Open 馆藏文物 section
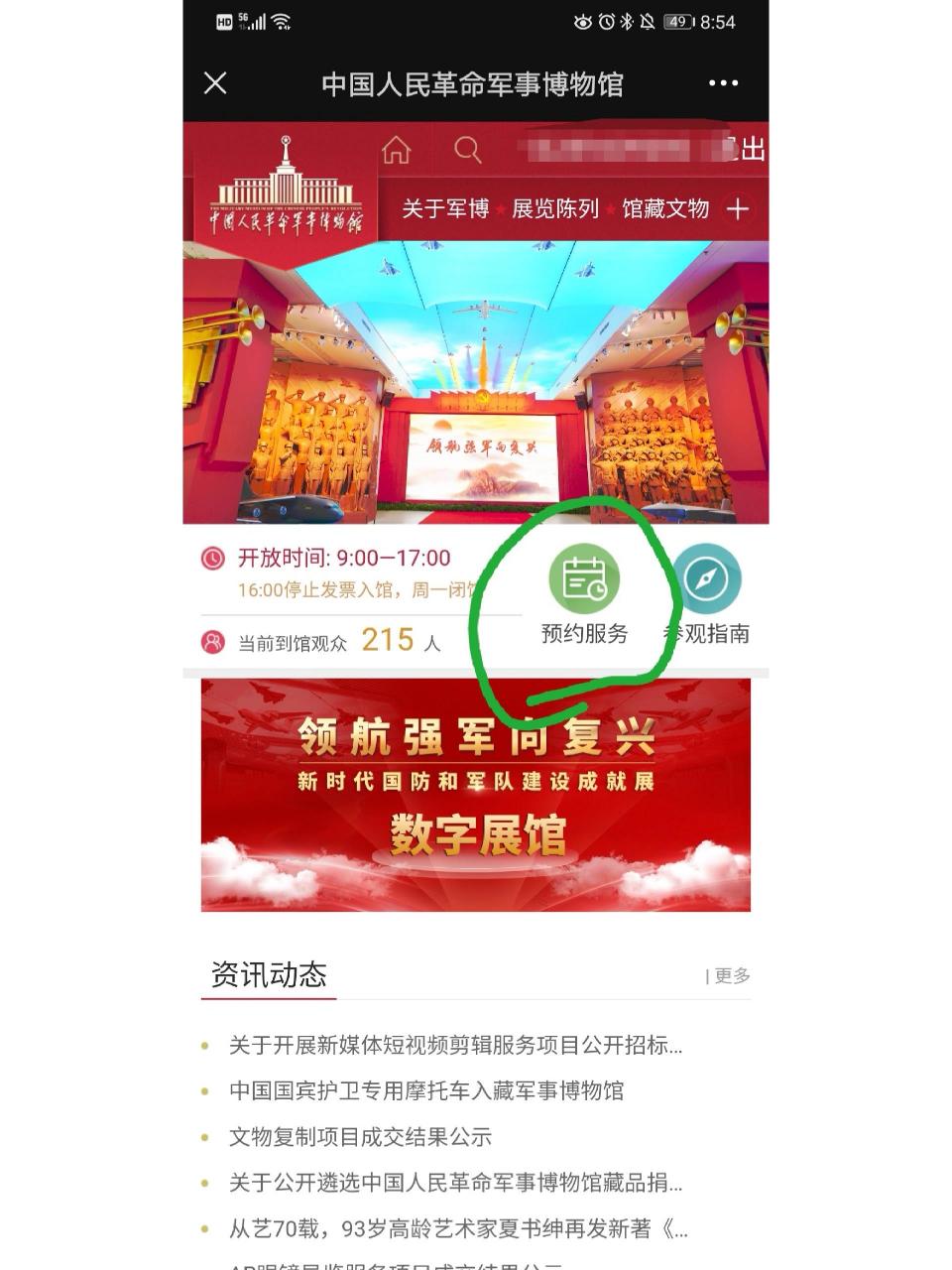 (665, 208)
